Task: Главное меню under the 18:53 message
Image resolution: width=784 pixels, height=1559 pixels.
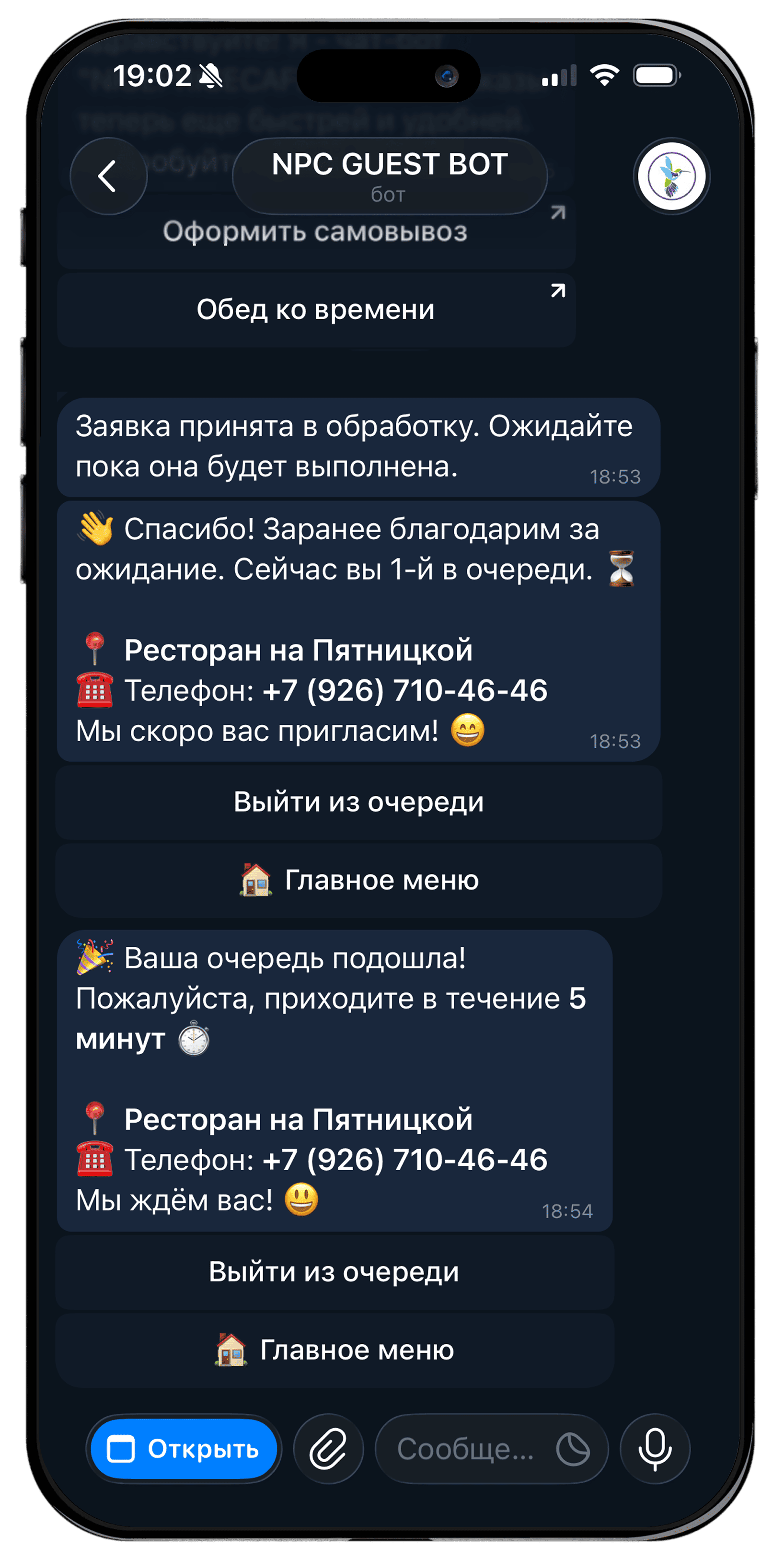Action: click(x=358, y=880)
